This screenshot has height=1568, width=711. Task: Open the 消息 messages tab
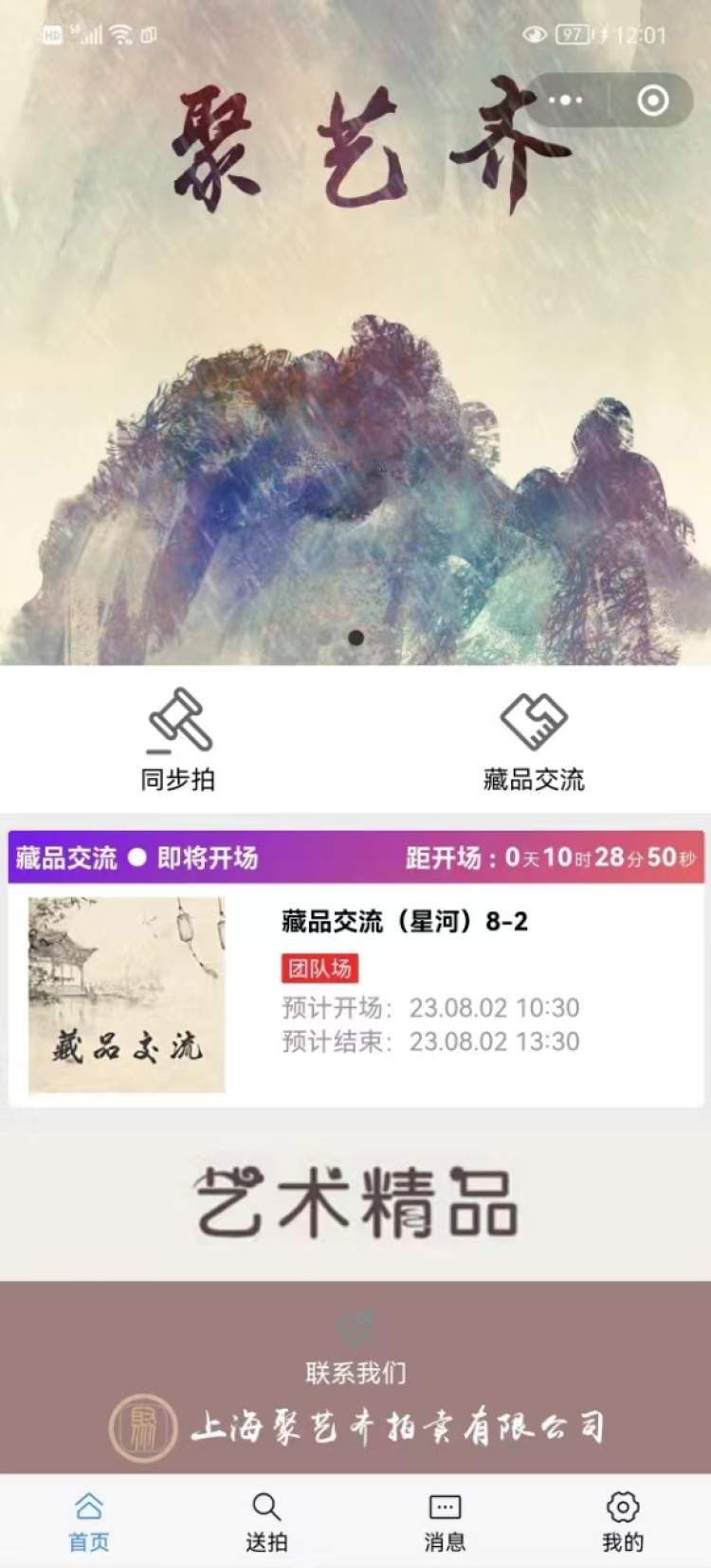[x=445, y=1519]
